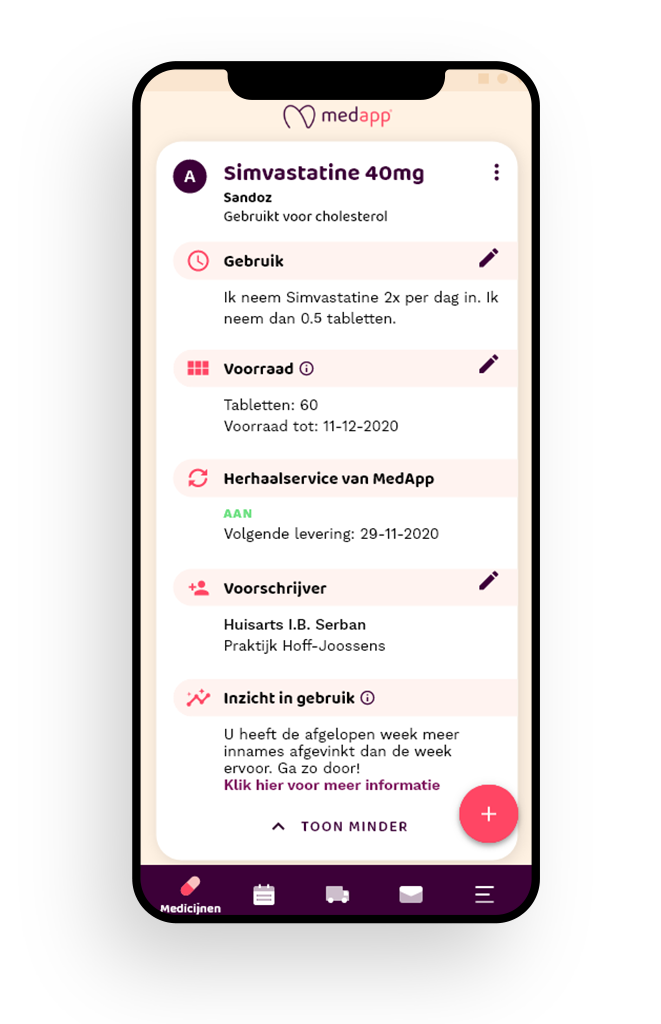This screenshot has height=1024, width=661.
Task: Open 'Klik hier voor meer informatie' link
Action: (331, 785)
